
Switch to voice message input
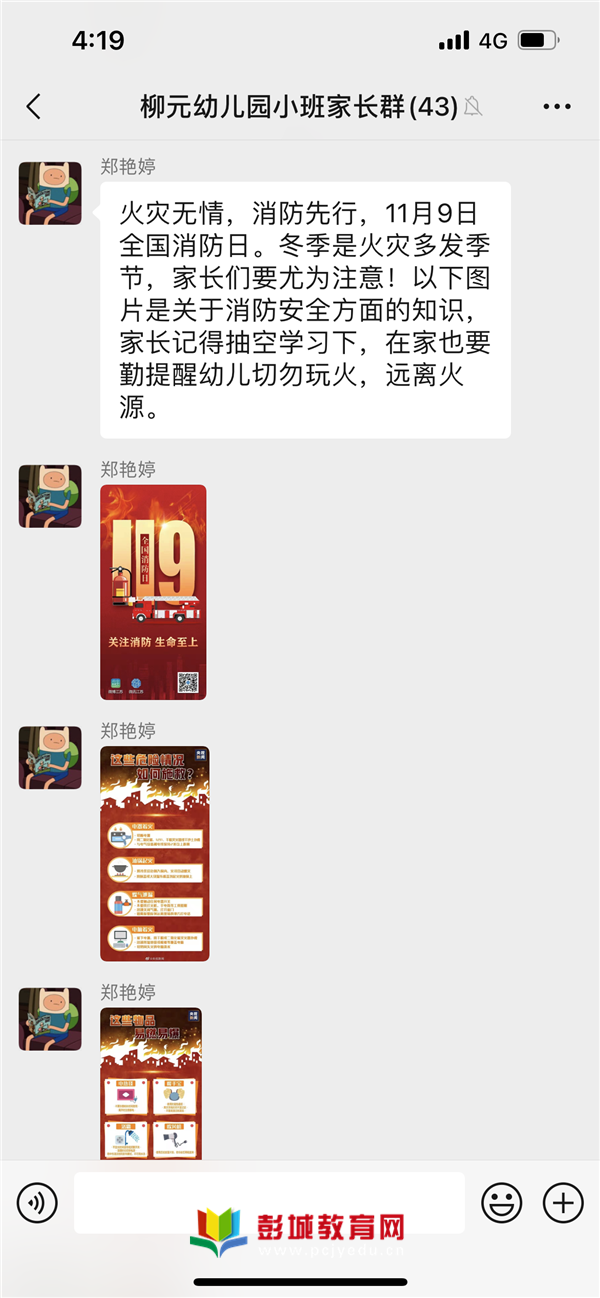37,1202
